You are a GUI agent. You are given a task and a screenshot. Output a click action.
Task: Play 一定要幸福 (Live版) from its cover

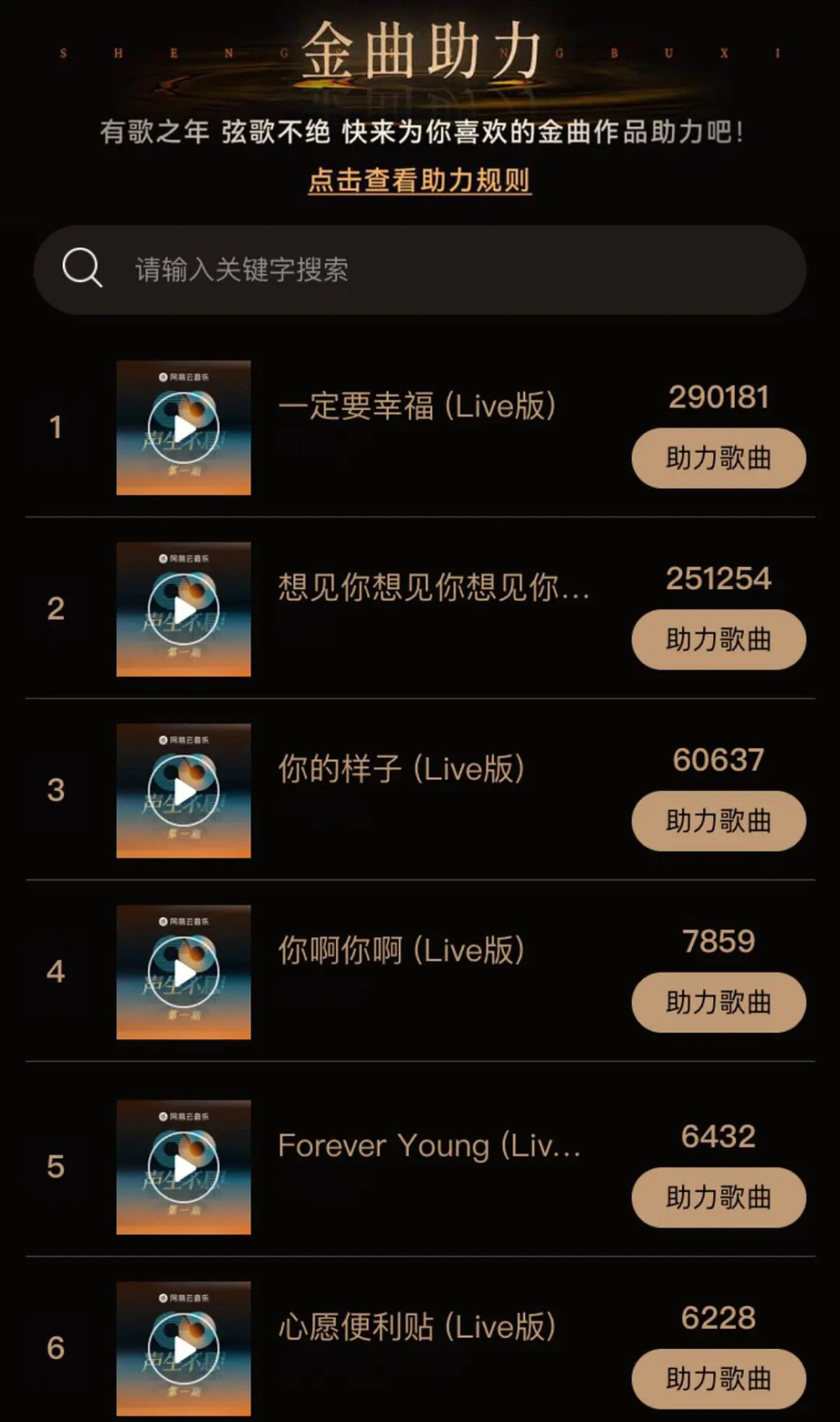click(x=183, y=428)
